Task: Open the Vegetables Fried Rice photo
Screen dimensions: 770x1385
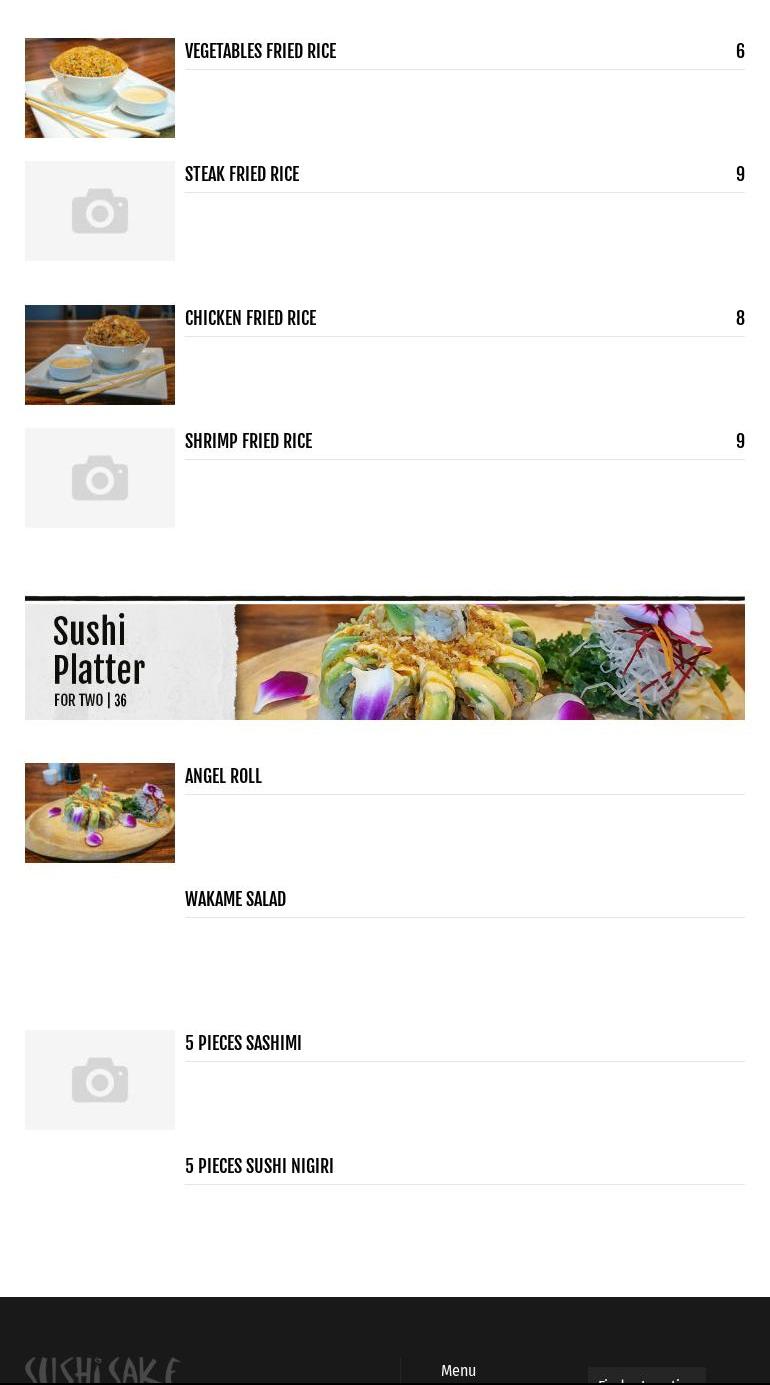Action: pos(100,88)
